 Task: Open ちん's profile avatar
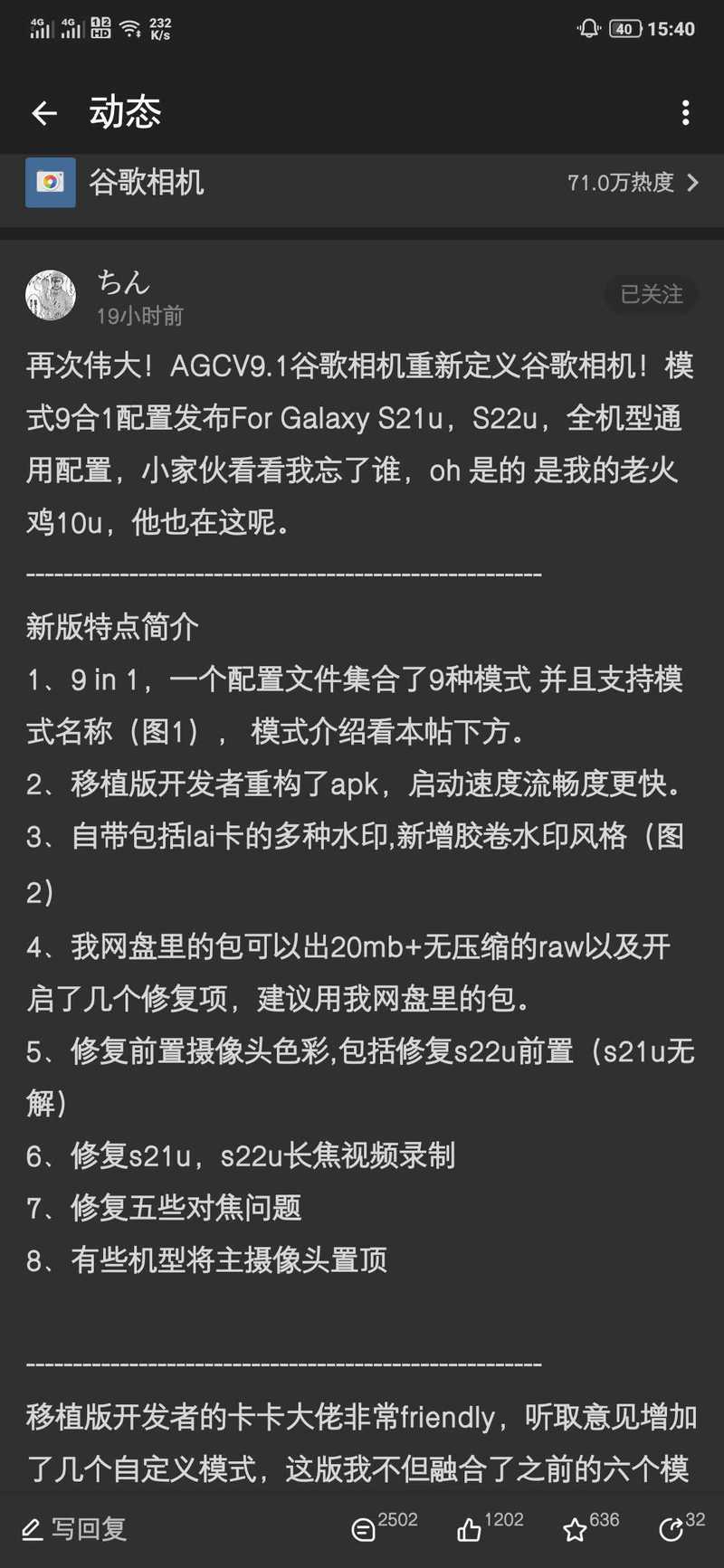tap(51, 295)
